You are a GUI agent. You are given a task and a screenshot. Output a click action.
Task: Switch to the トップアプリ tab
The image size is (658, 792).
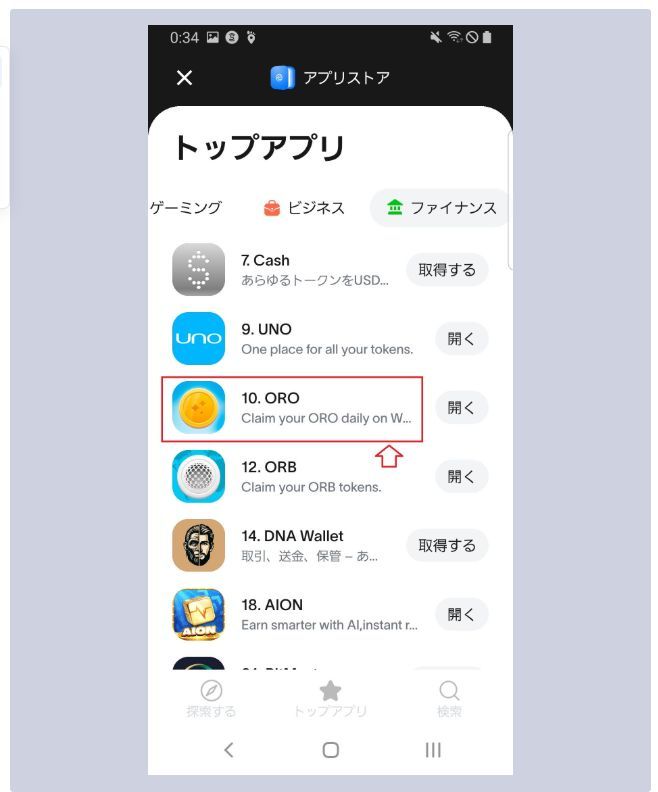(x=330, y=699)
